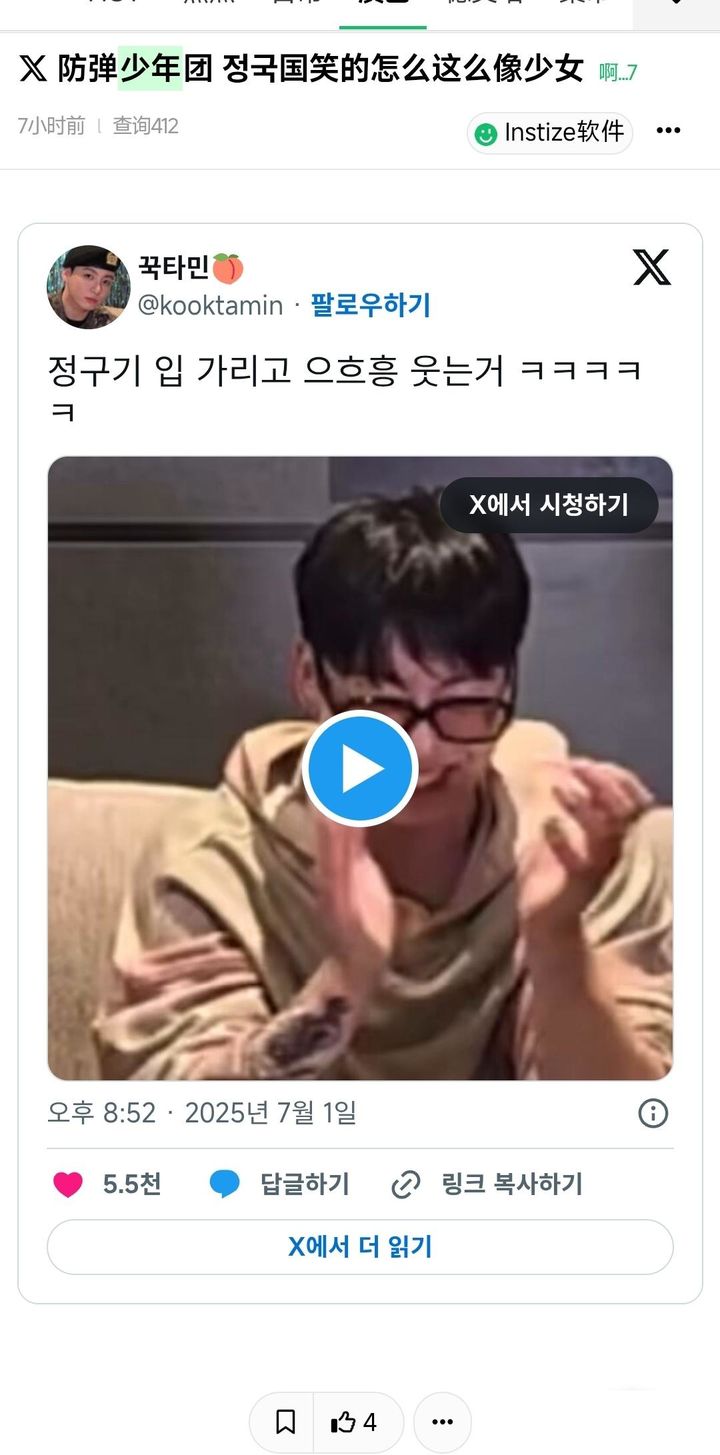Reply using 답글하기

279,1185
